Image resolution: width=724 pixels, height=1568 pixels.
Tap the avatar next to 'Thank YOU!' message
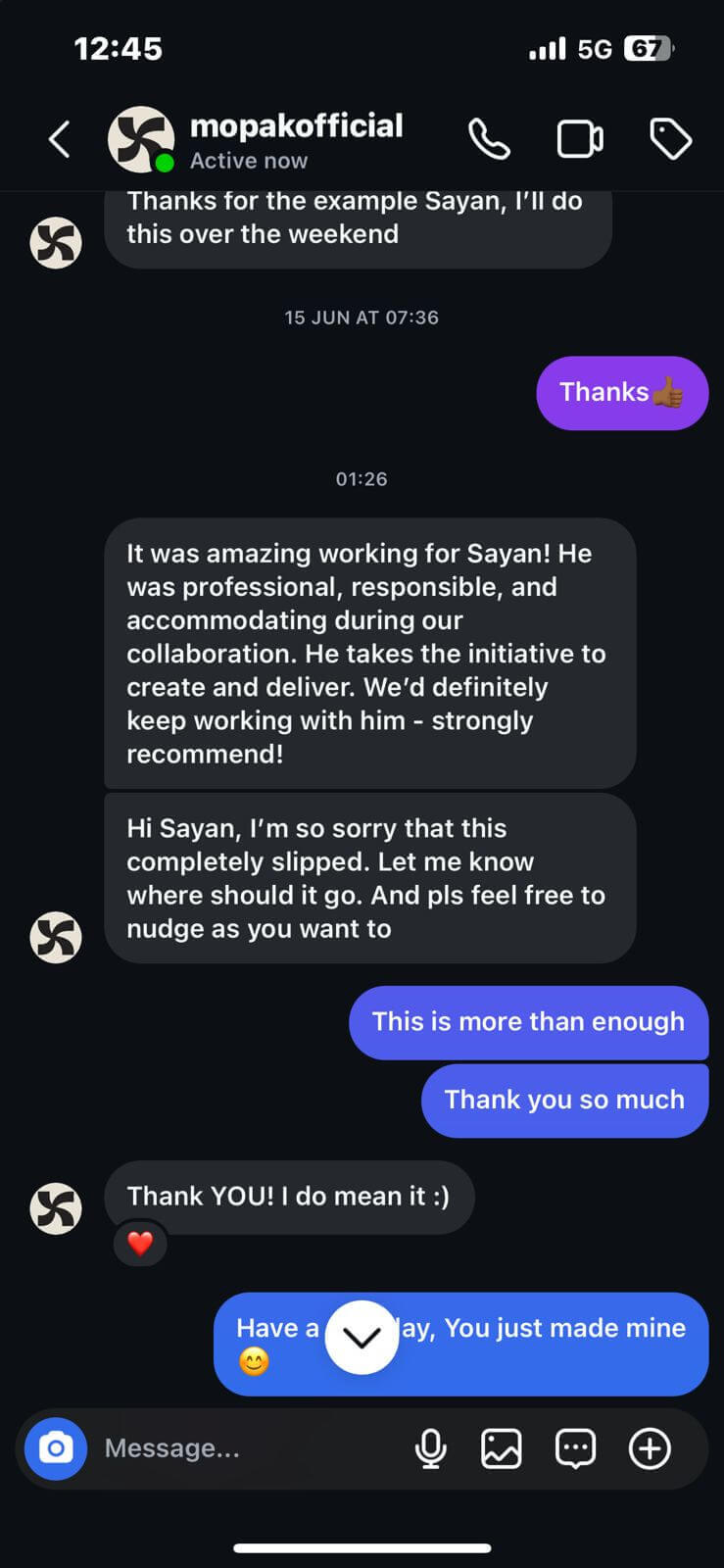tap(56, 1207)
